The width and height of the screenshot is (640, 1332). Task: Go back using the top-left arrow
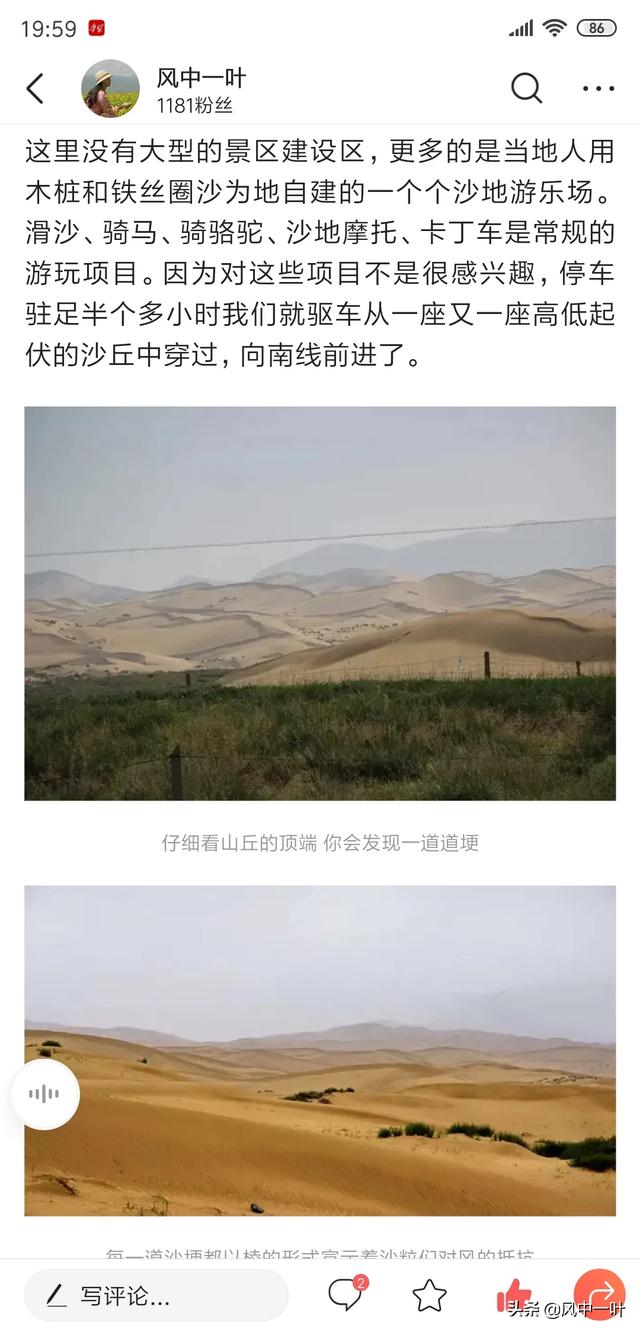[x=35, y=88]
